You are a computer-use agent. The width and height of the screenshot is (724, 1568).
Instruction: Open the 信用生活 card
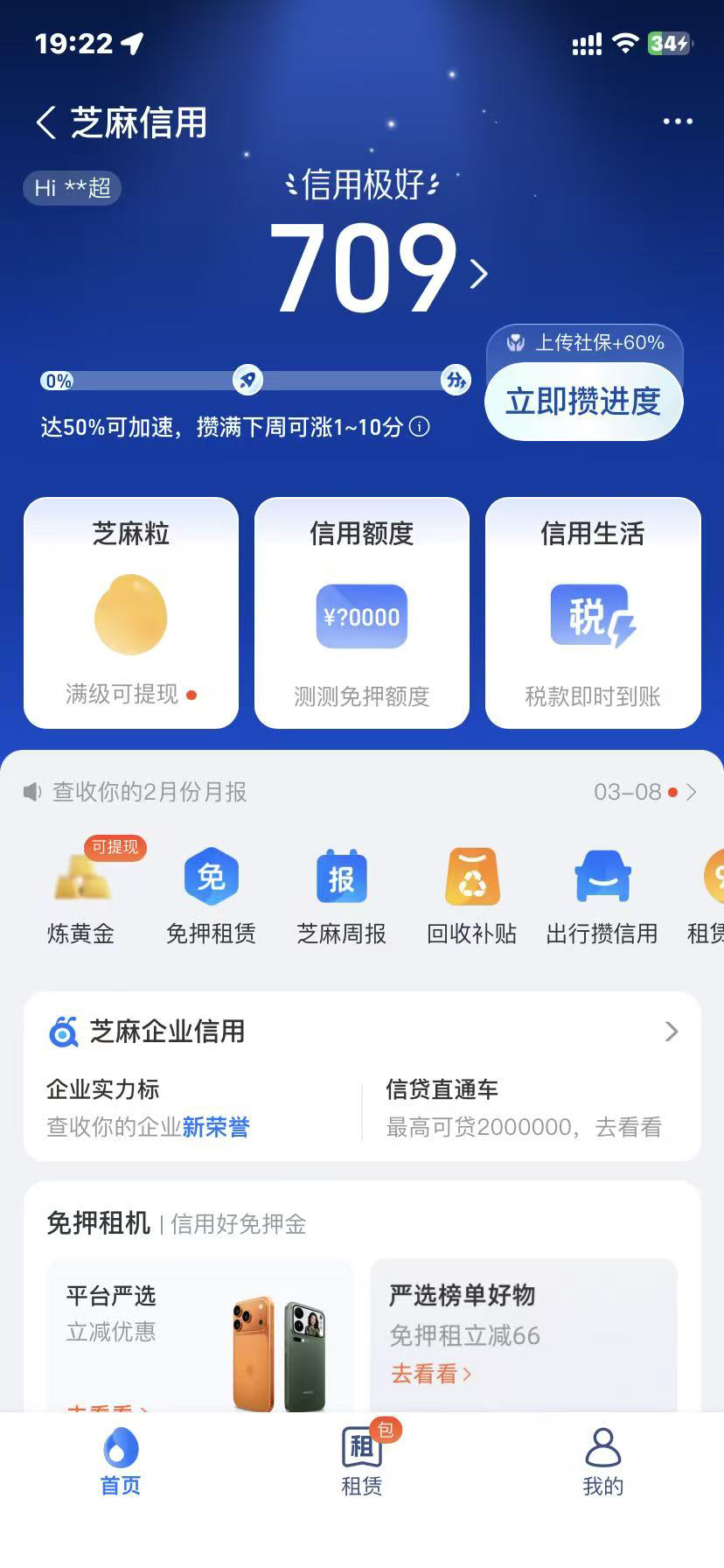[593, 612]
